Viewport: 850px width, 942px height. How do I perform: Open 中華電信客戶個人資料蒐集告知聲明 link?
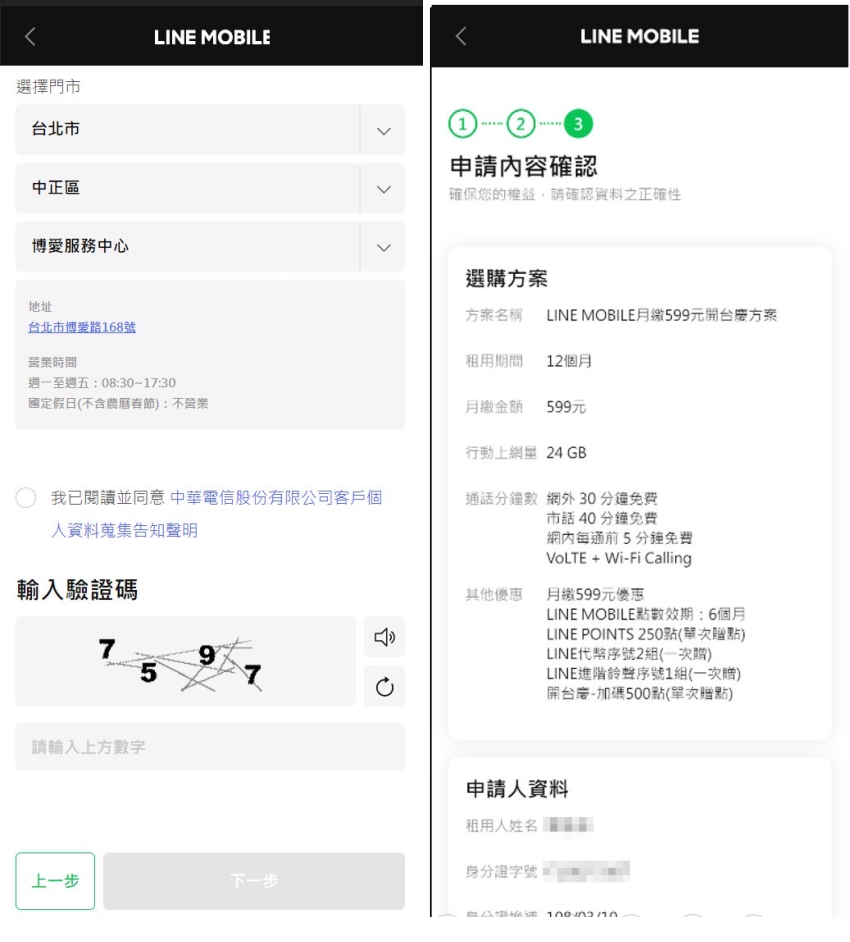tap(276, 498)
